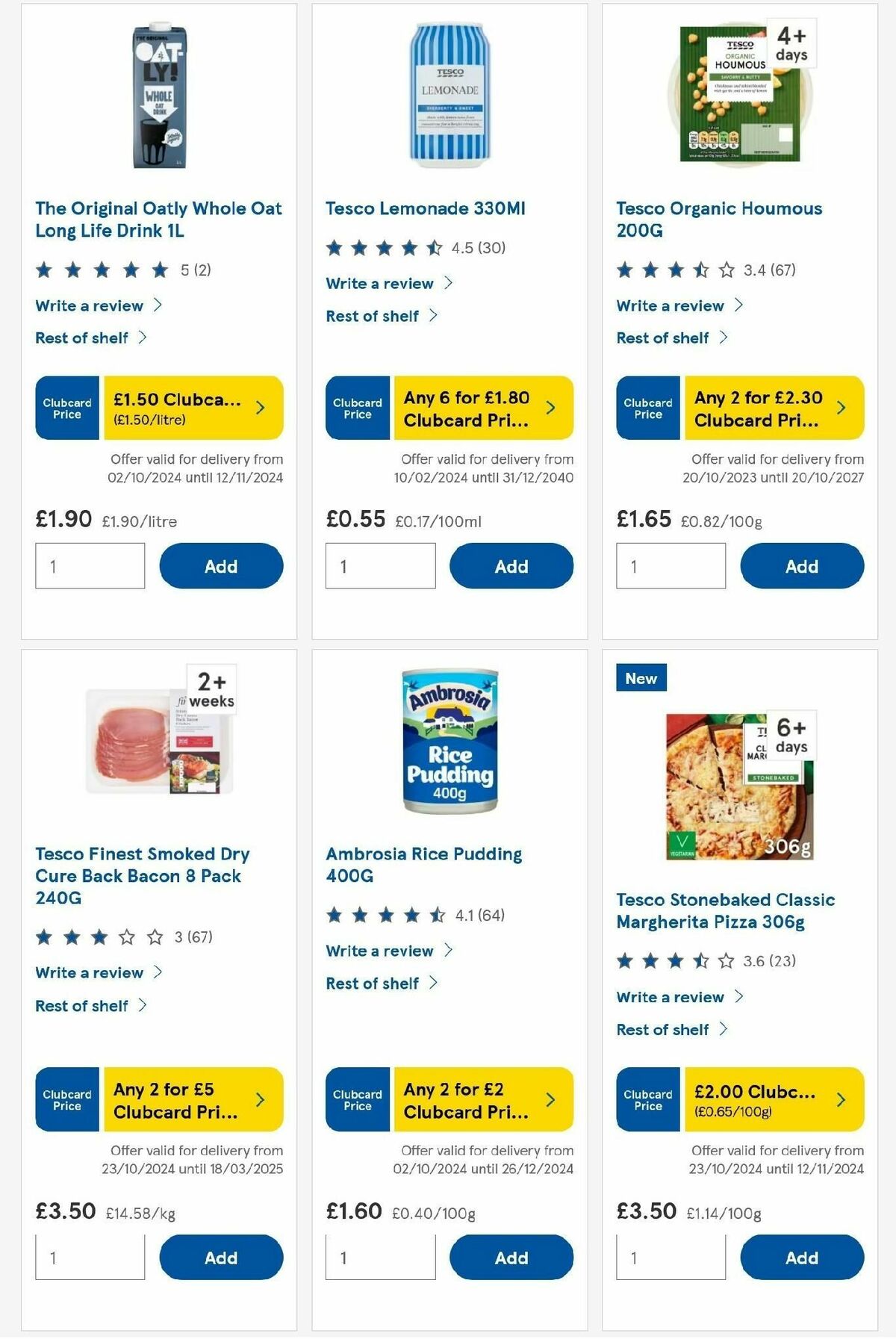Click the 'New' badge on Margherita Pizza

tap(641, 678)
